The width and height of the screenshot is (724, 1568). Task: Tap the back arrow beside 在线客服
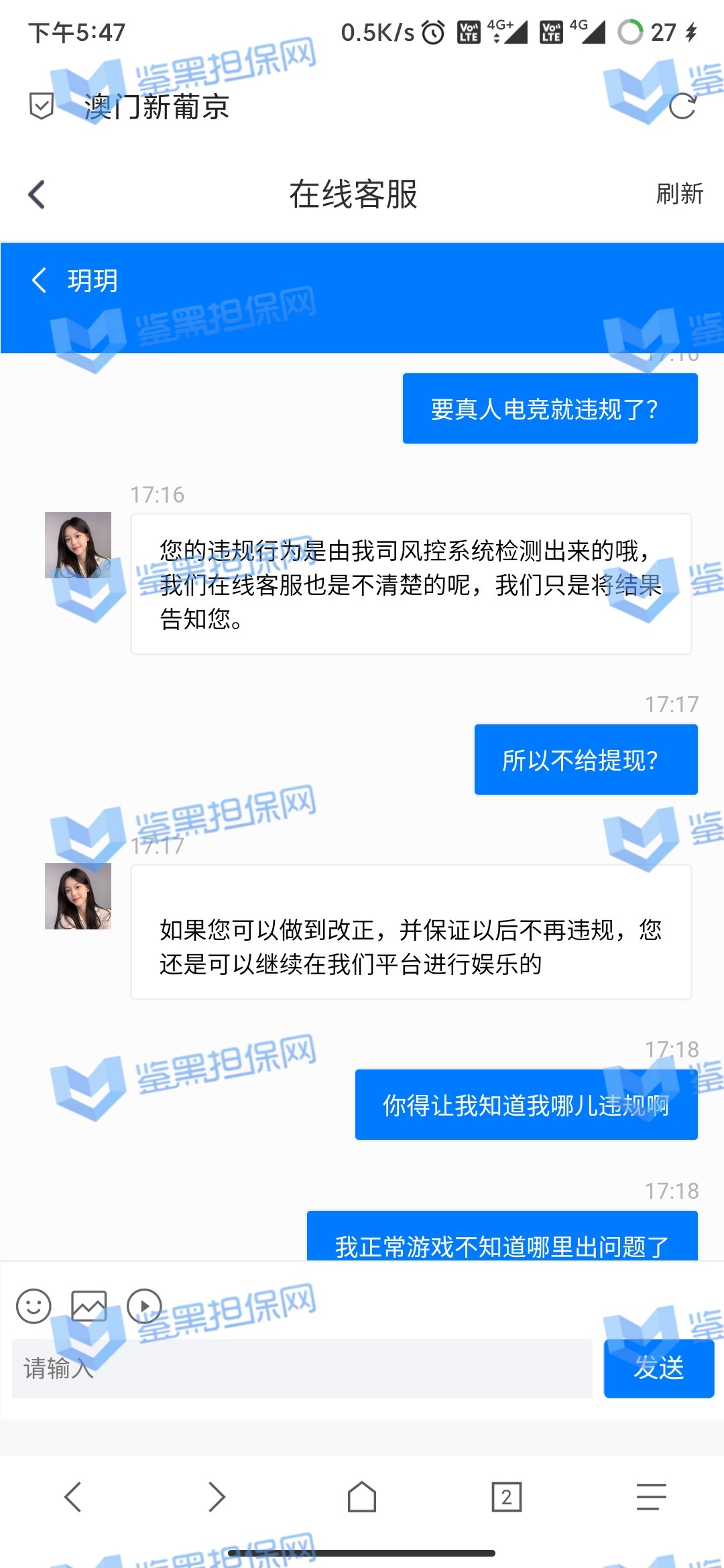[x=37, y=195]
